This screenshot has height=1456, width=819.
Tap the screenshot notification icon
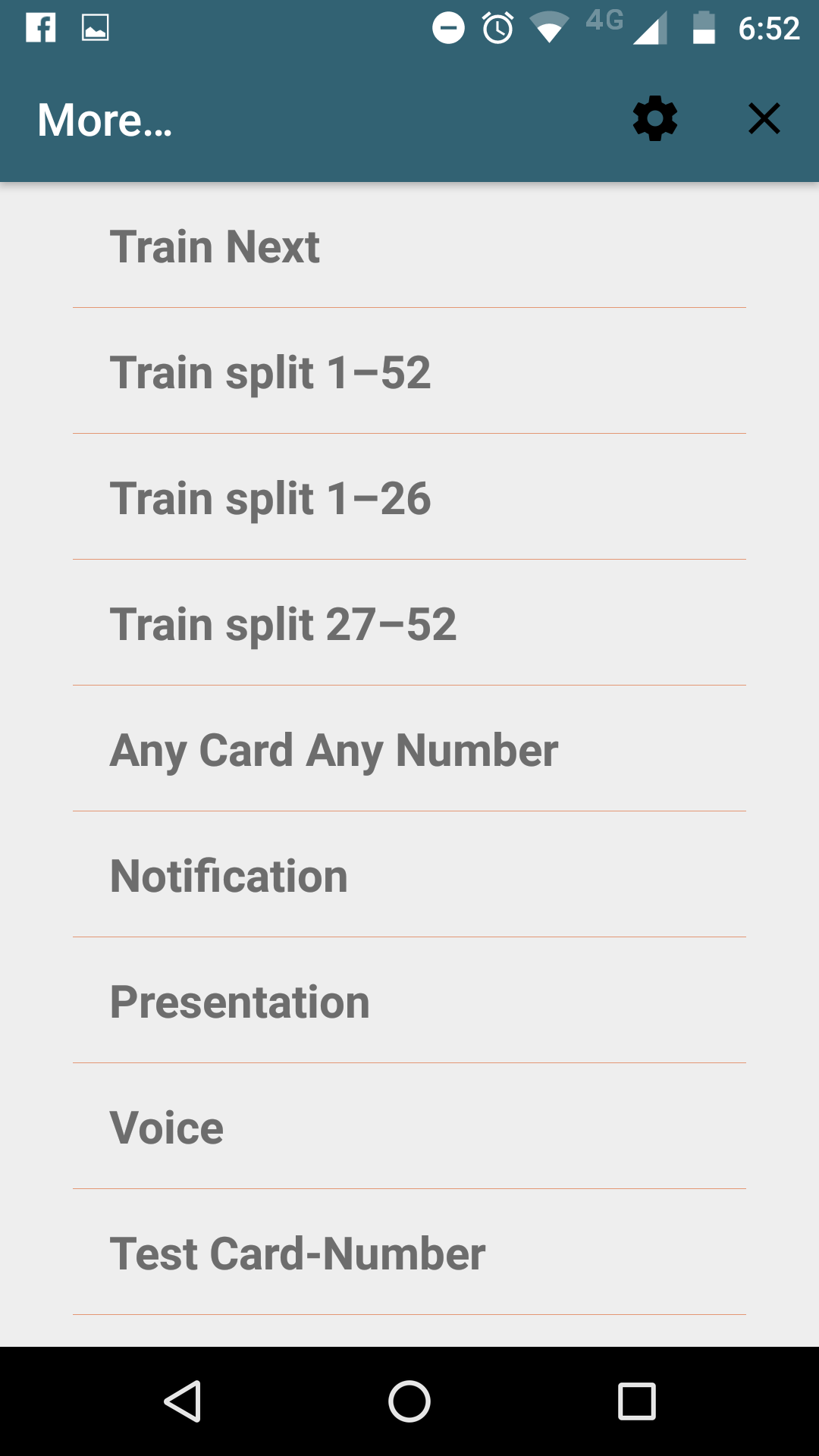pos(93,28)
